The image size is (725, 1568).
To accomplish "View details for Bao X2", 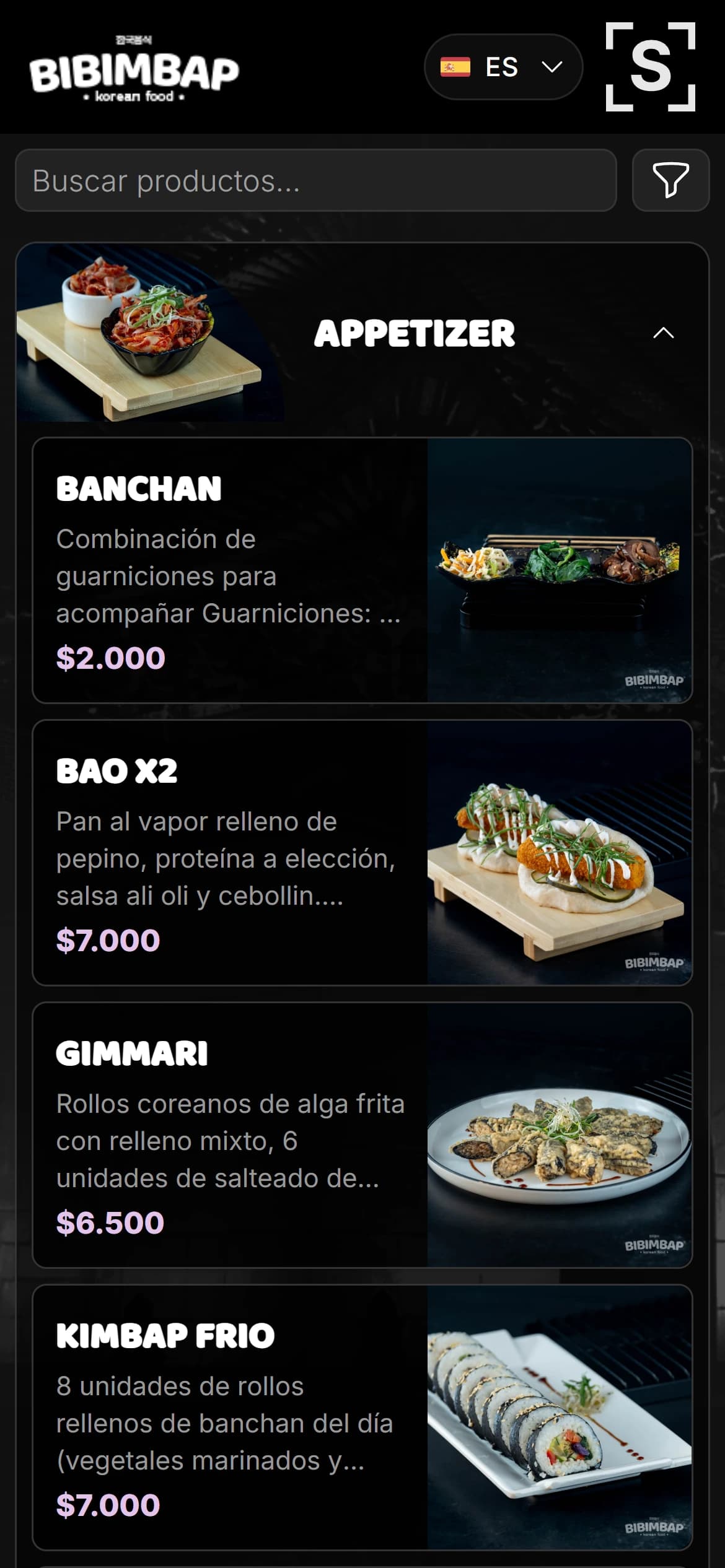I will click(362, 852).
